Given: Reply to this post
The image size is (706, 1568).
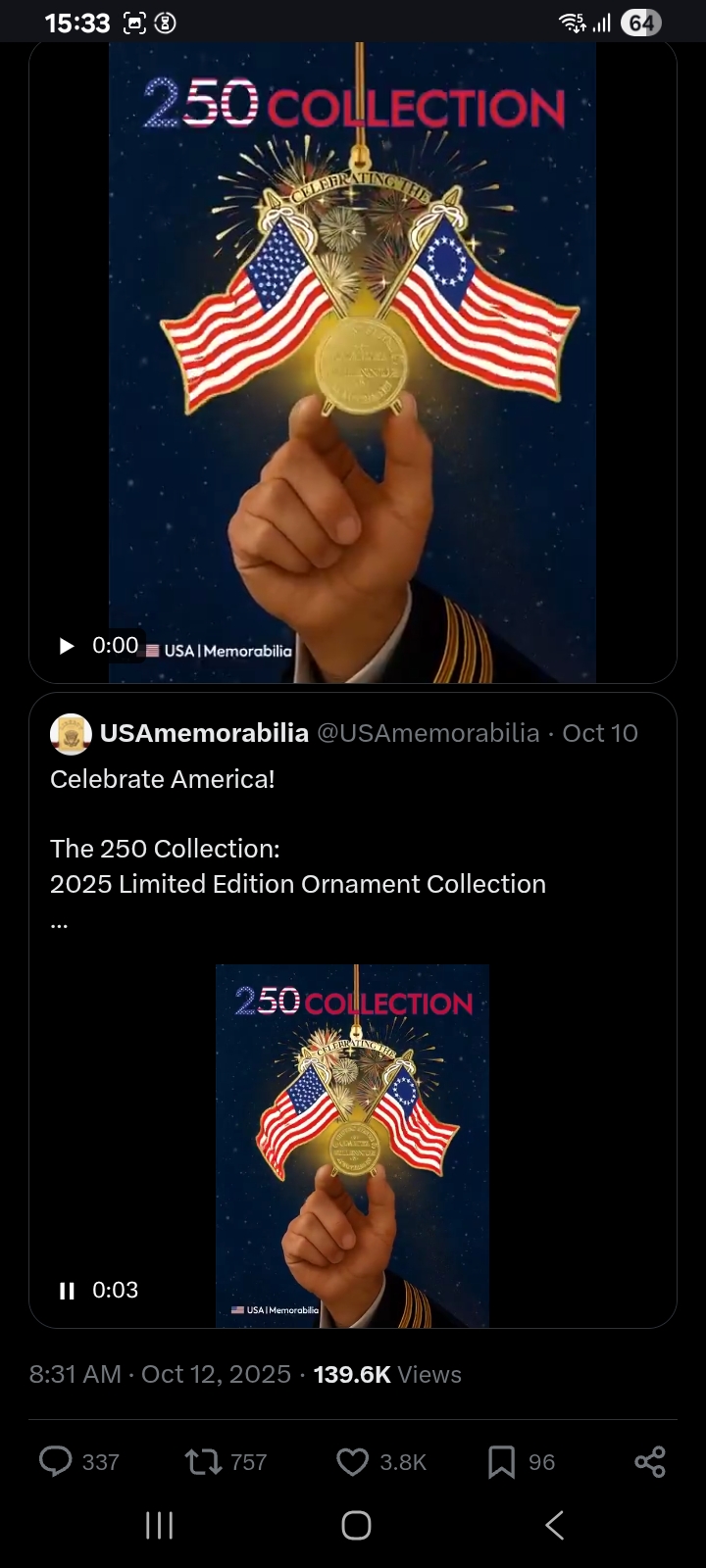Looking at the screenshot, I should (x=56, y=1461).
